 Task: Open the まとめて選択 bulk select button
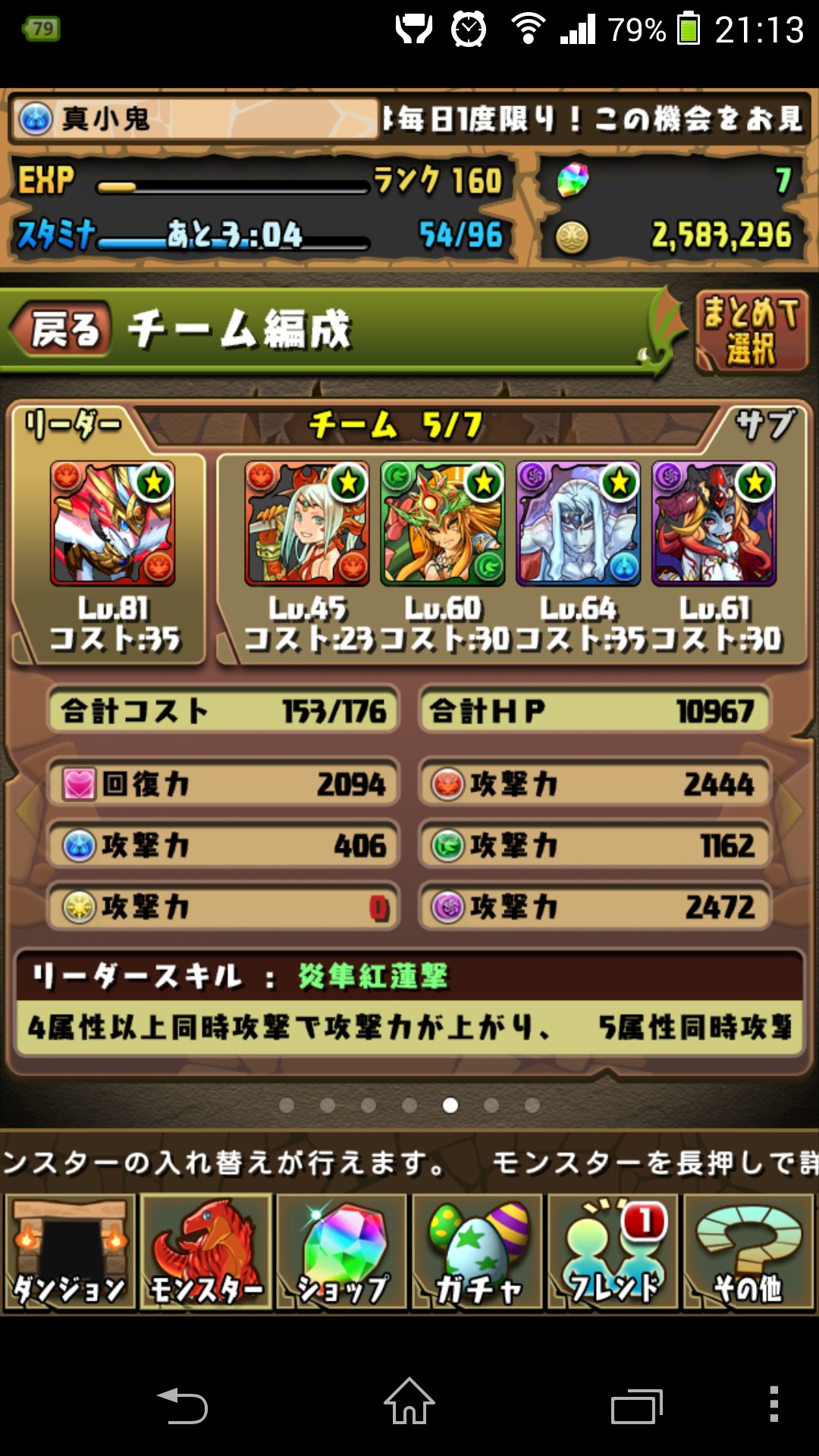point(751,331)
